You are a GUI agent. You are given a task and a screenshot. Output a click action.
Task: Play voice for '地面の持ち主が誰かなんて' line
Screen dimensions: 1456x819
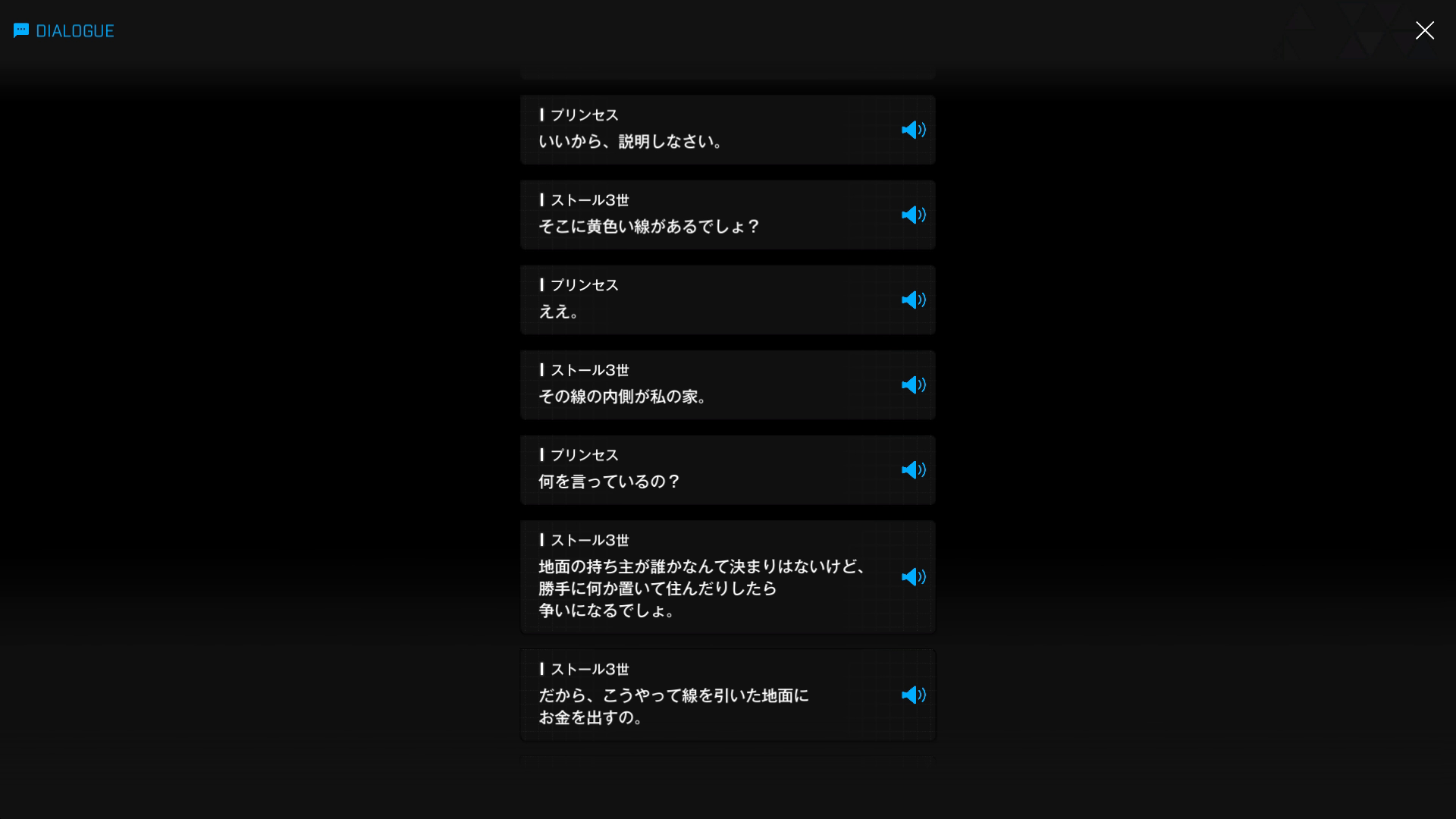(913, 576)
